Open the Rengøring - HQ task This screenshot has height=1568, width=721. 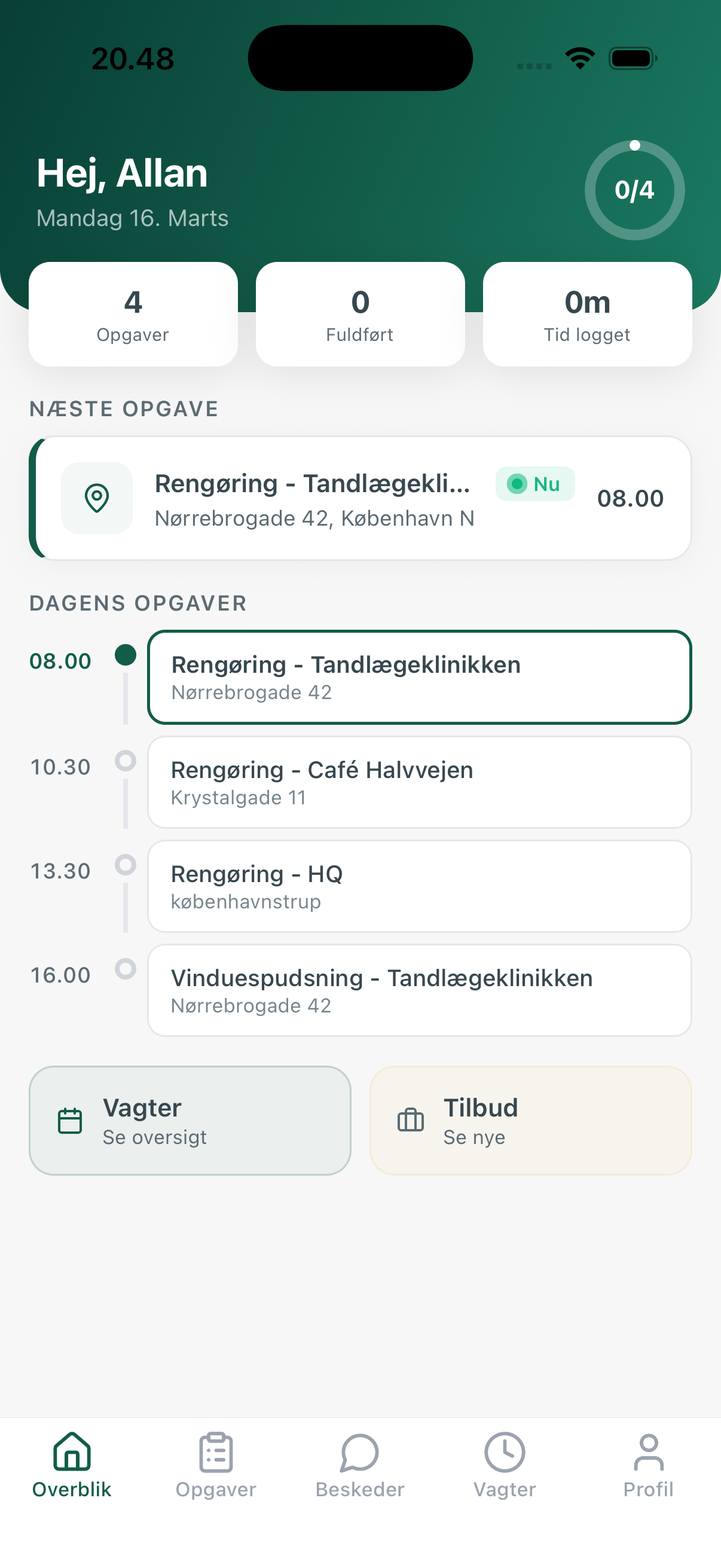(419, 886)
